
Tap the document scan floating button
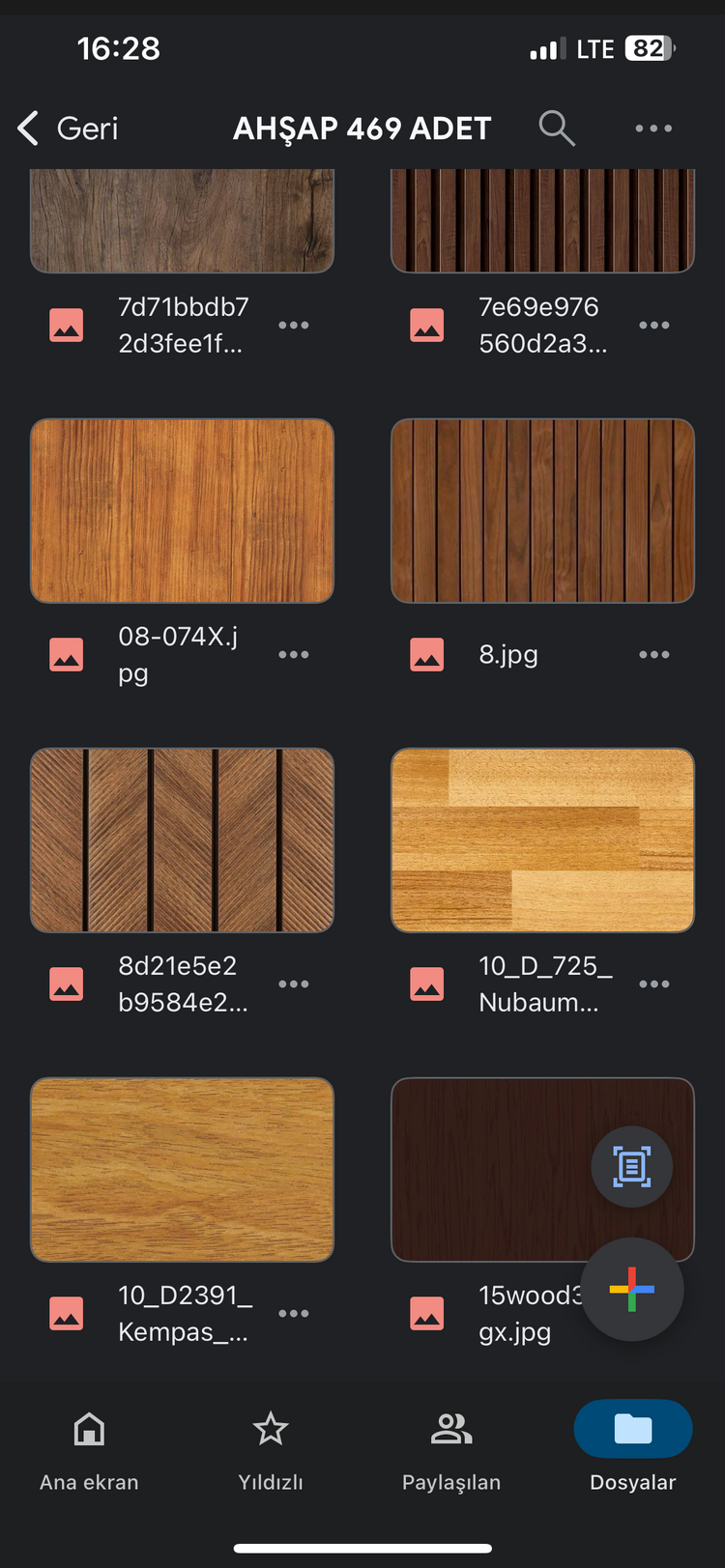632,1167
